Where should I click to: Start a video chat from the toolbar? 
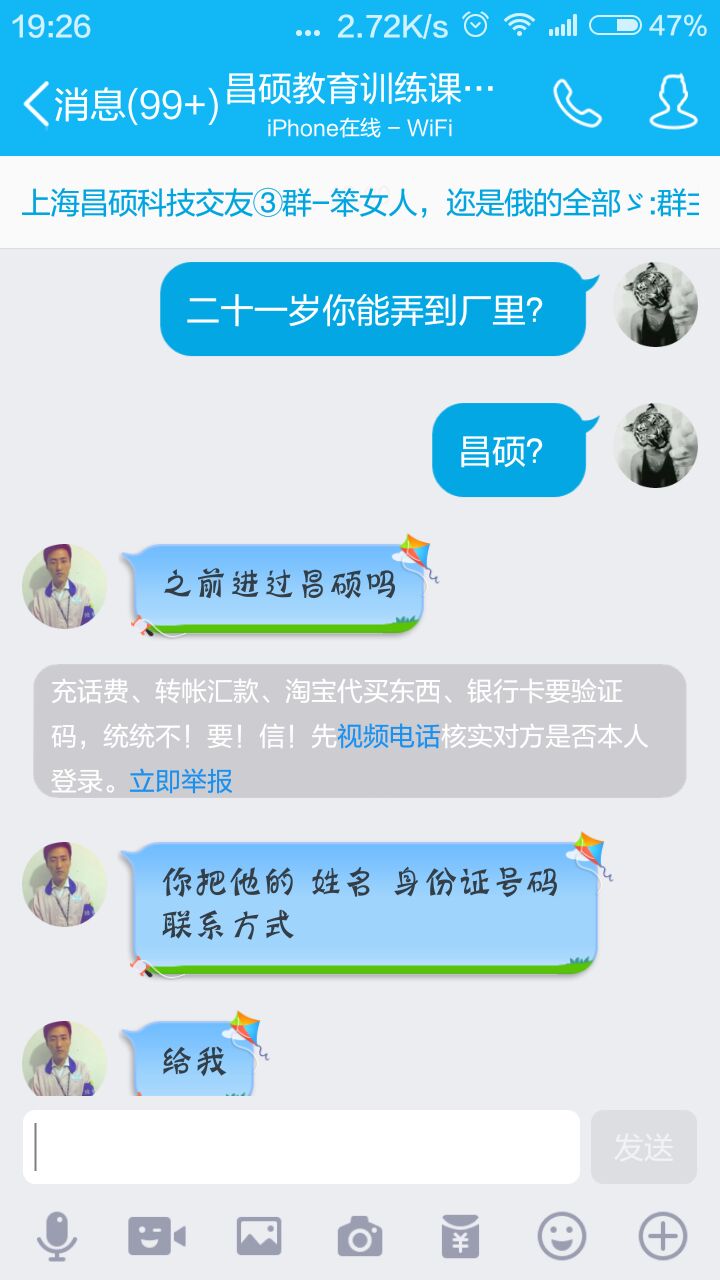coord(157,1236)
